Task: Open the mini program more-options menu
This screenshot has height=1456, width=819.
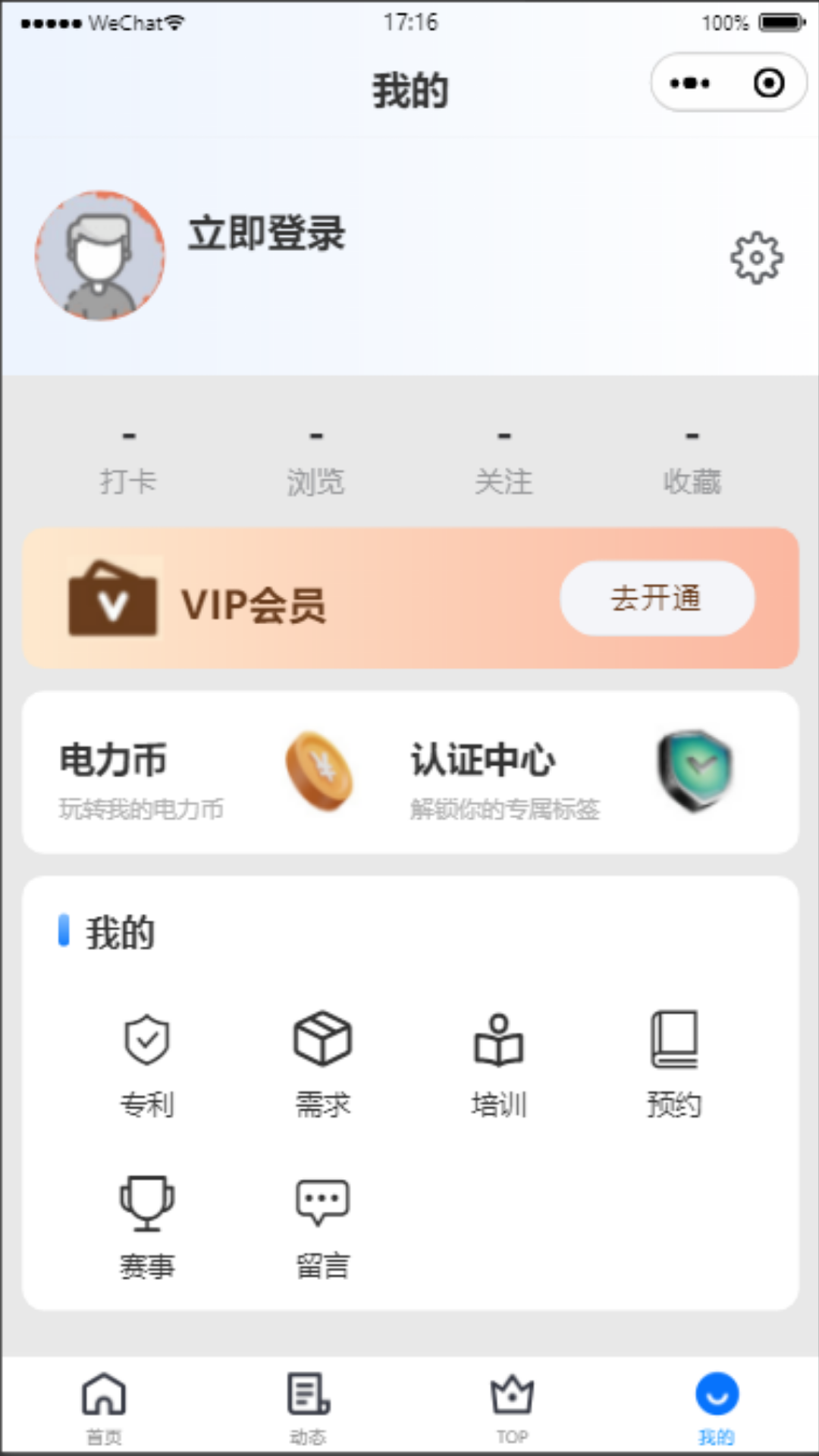Action: tap(690, 83)
